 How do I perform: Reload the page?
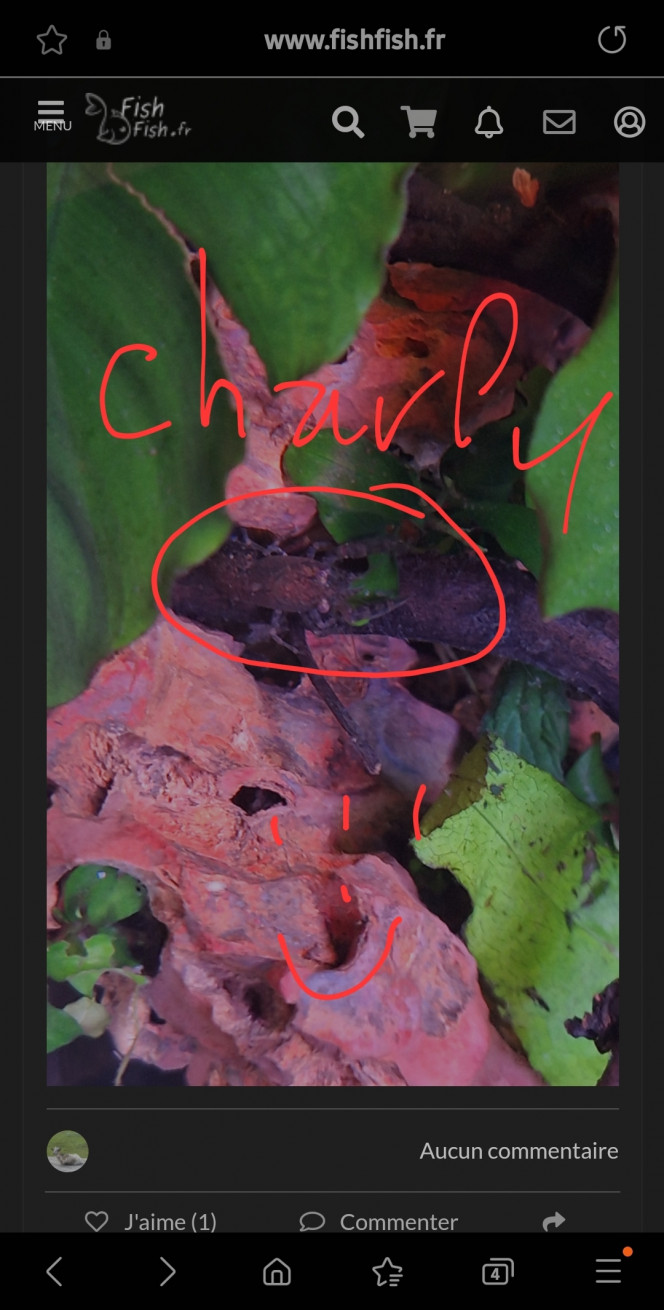click(x=611, y=40)
